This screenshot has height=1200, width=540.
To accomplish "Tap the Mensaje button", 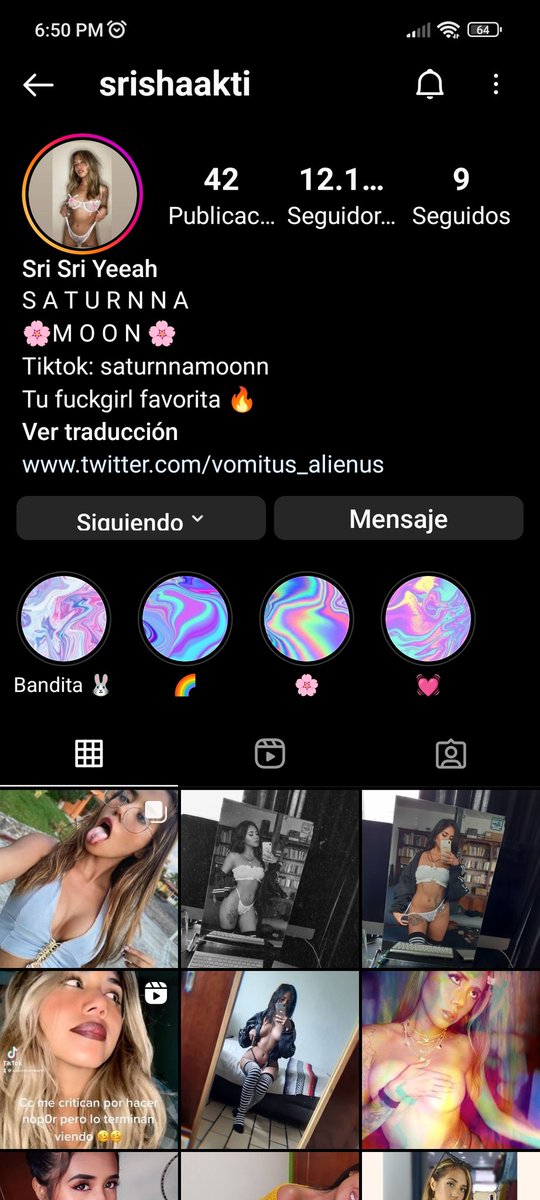I will pos(398,518).
